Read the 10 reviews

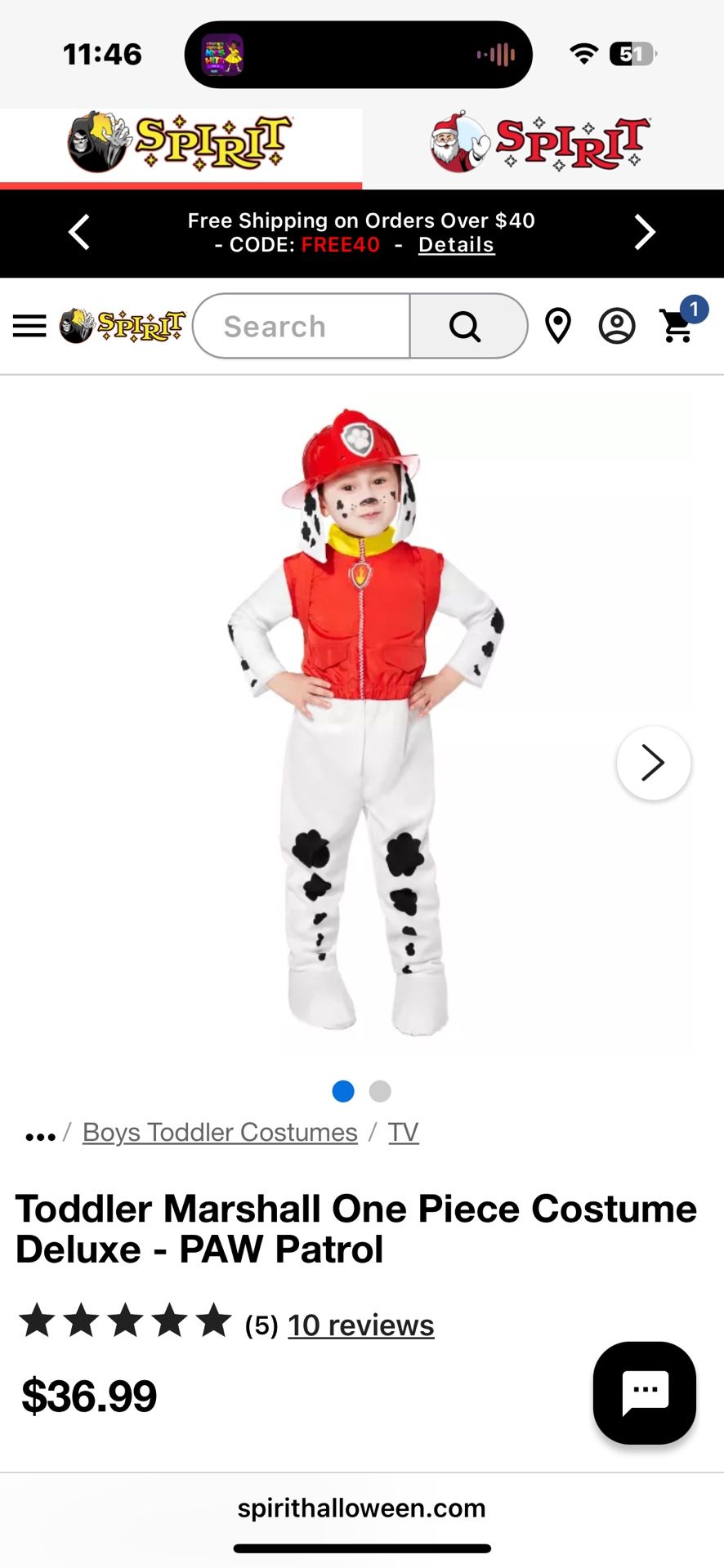pyautogui.click(x=360, y=1325)
